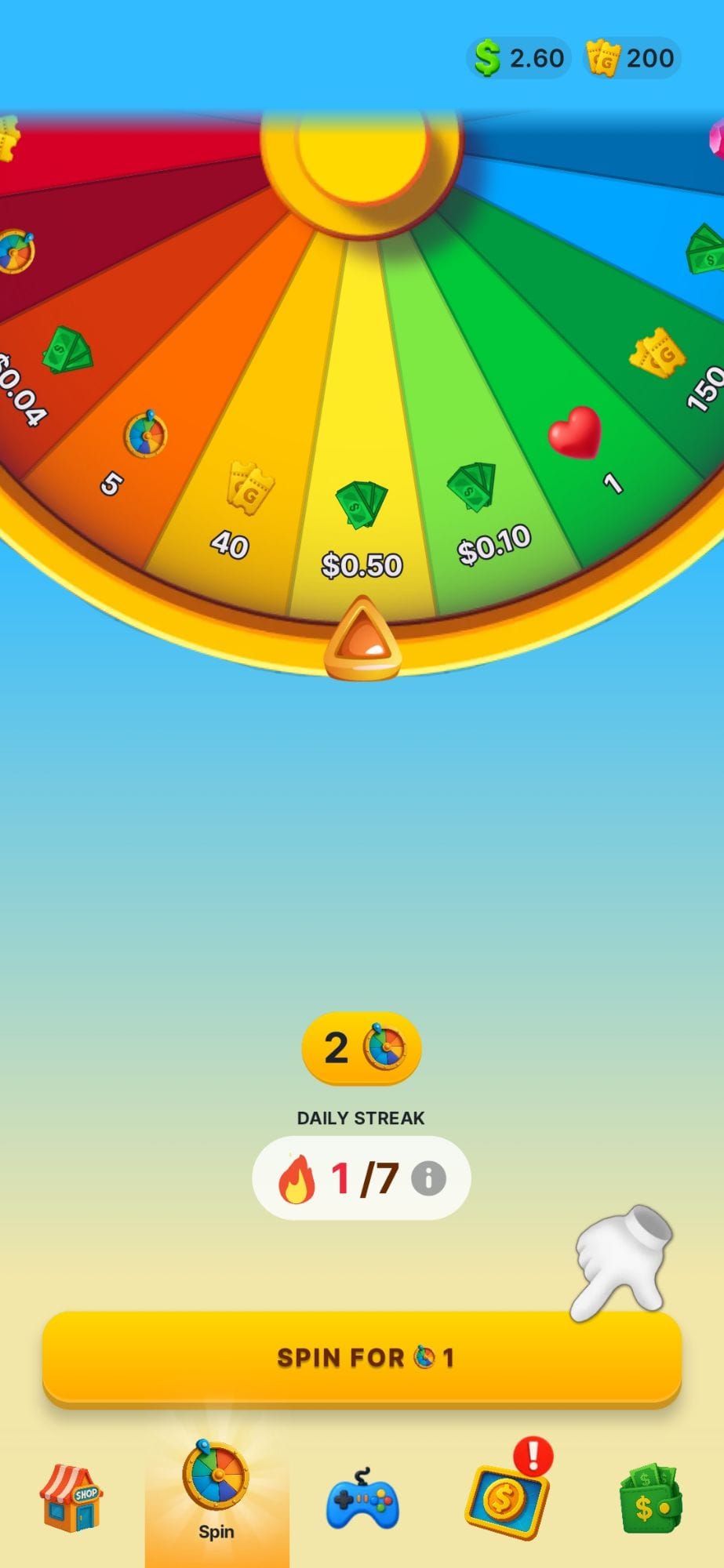The width and height of the screenshot is (724, 1568).
Task: Tap the gold ticket balance showing 200
Action: [x=628, y=57]
